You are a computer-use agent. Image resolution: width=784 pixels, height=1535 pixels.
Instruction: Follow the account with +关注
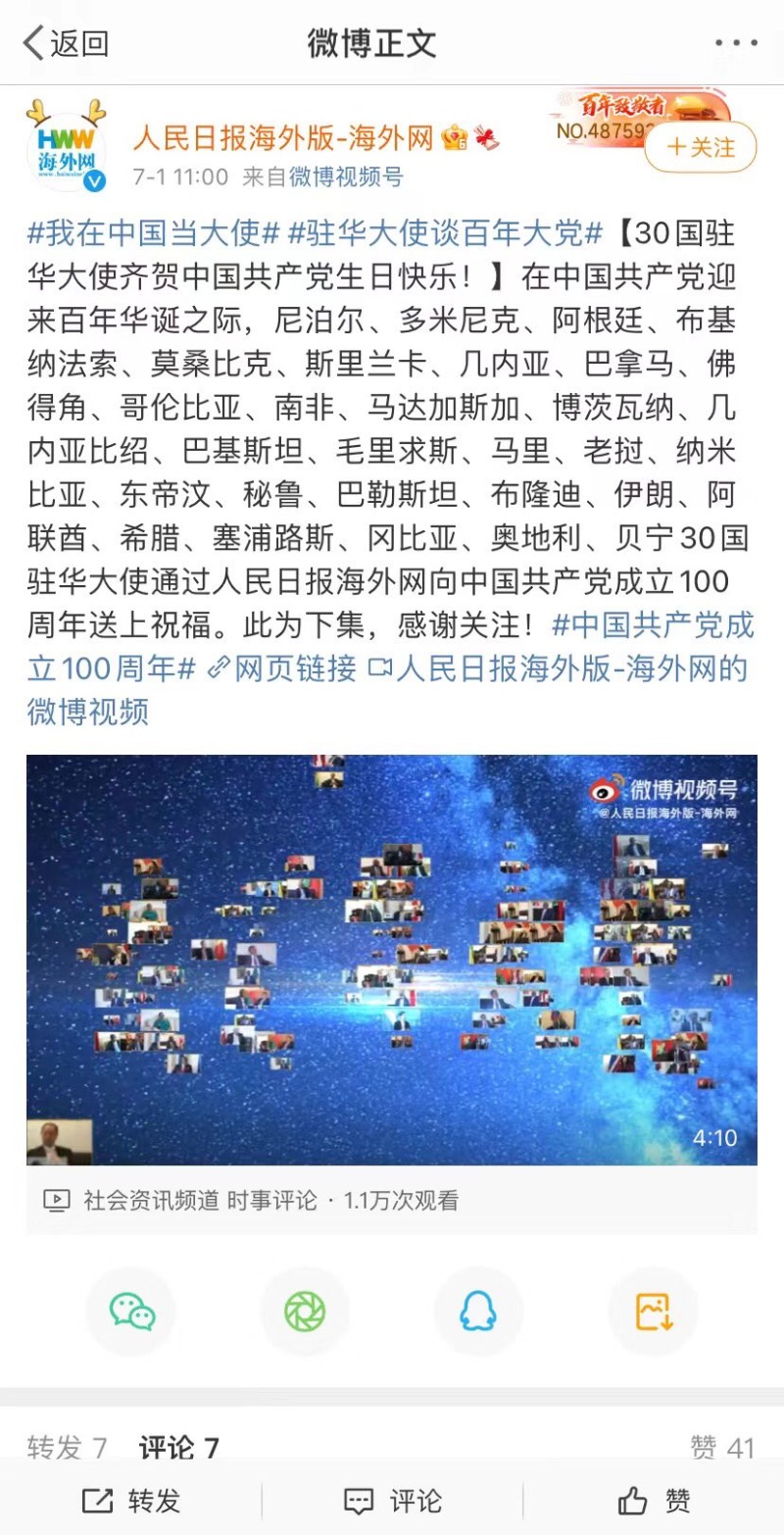(x=700, y=148)
